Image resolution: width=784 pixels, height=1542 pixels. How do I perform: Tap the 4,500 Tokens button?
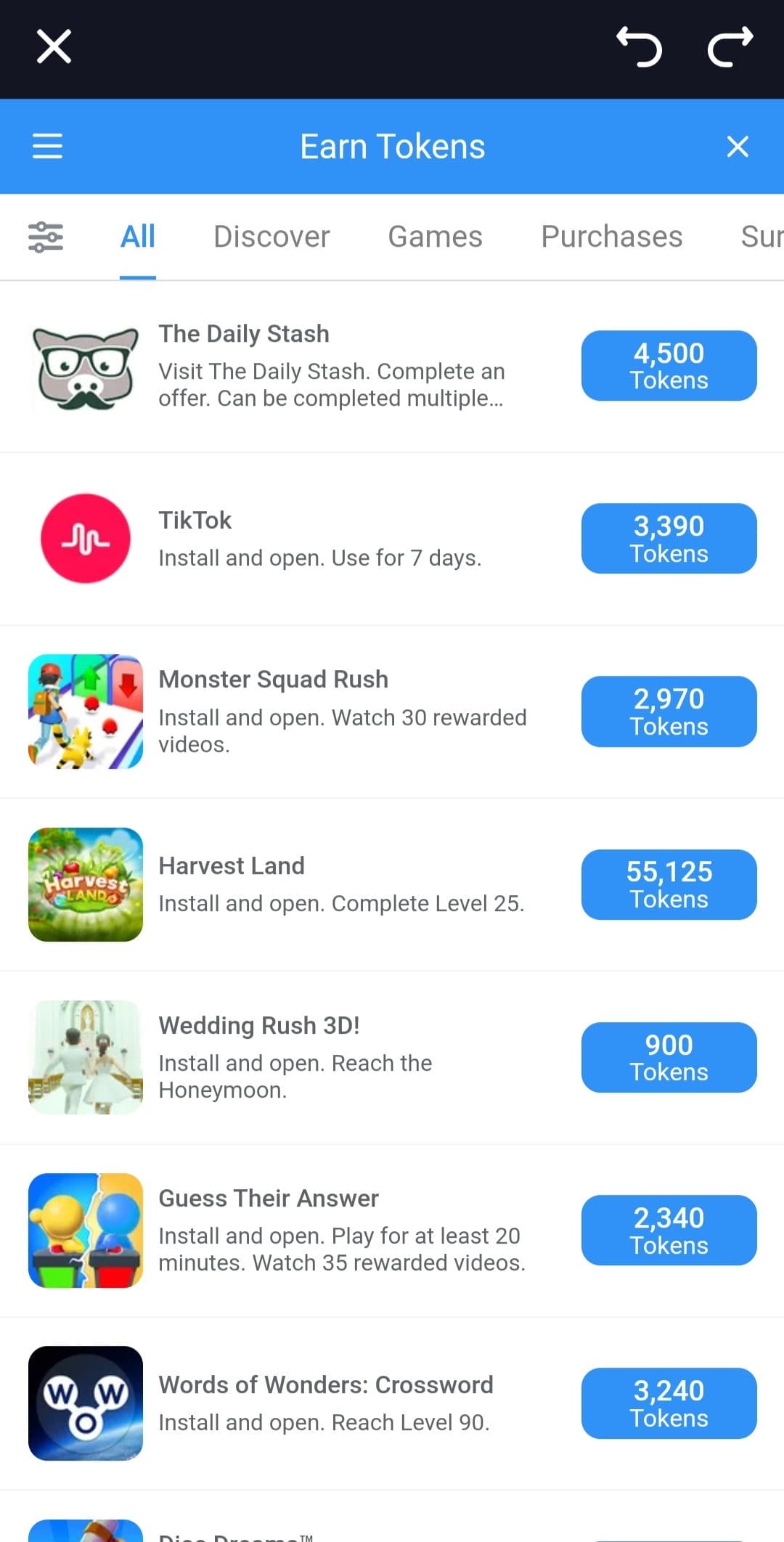[x=669, y=366]
